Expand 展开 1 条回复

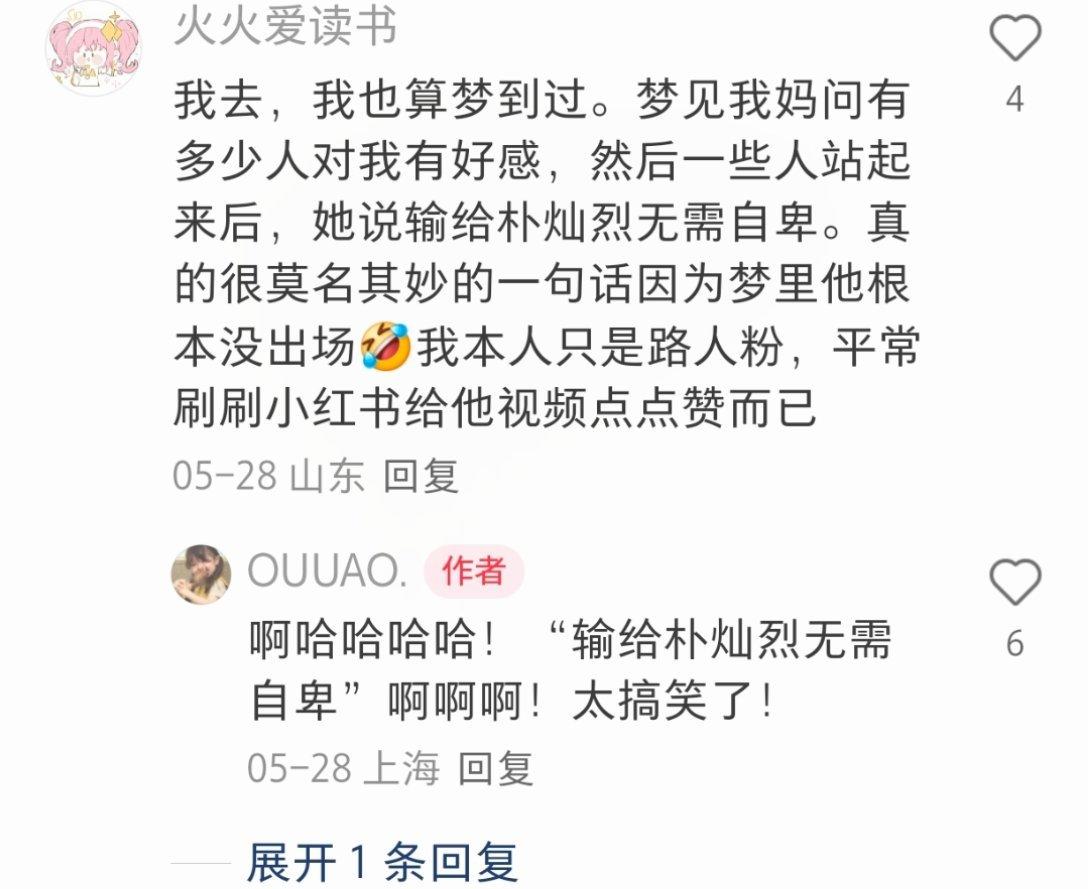tap(382, 861)
